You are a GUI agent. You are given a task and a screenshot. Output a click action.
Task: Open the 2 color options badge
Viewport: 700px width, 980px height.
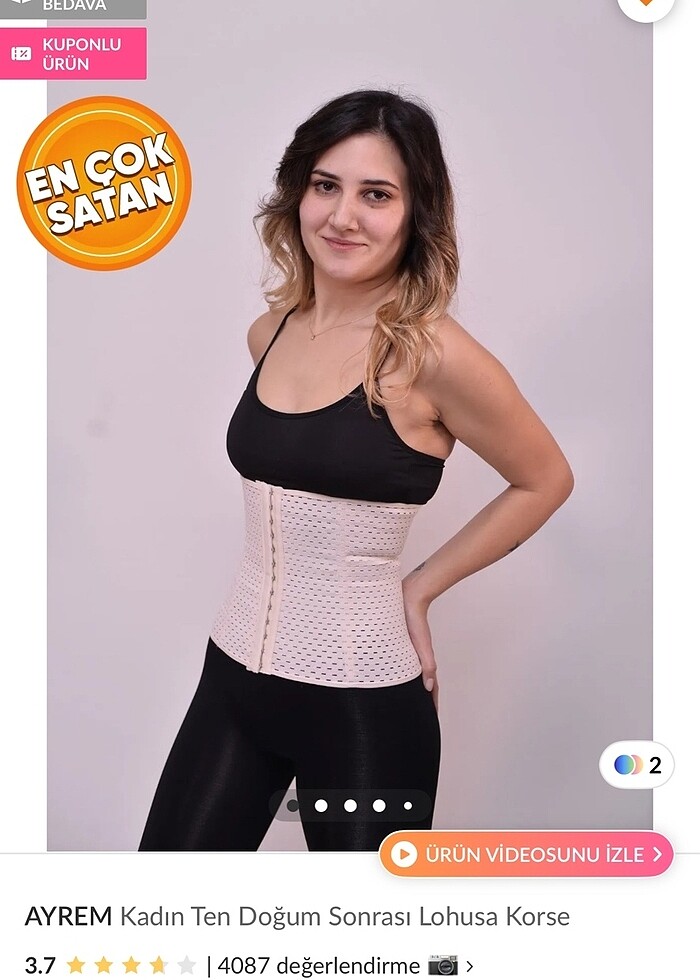point(637,765)
